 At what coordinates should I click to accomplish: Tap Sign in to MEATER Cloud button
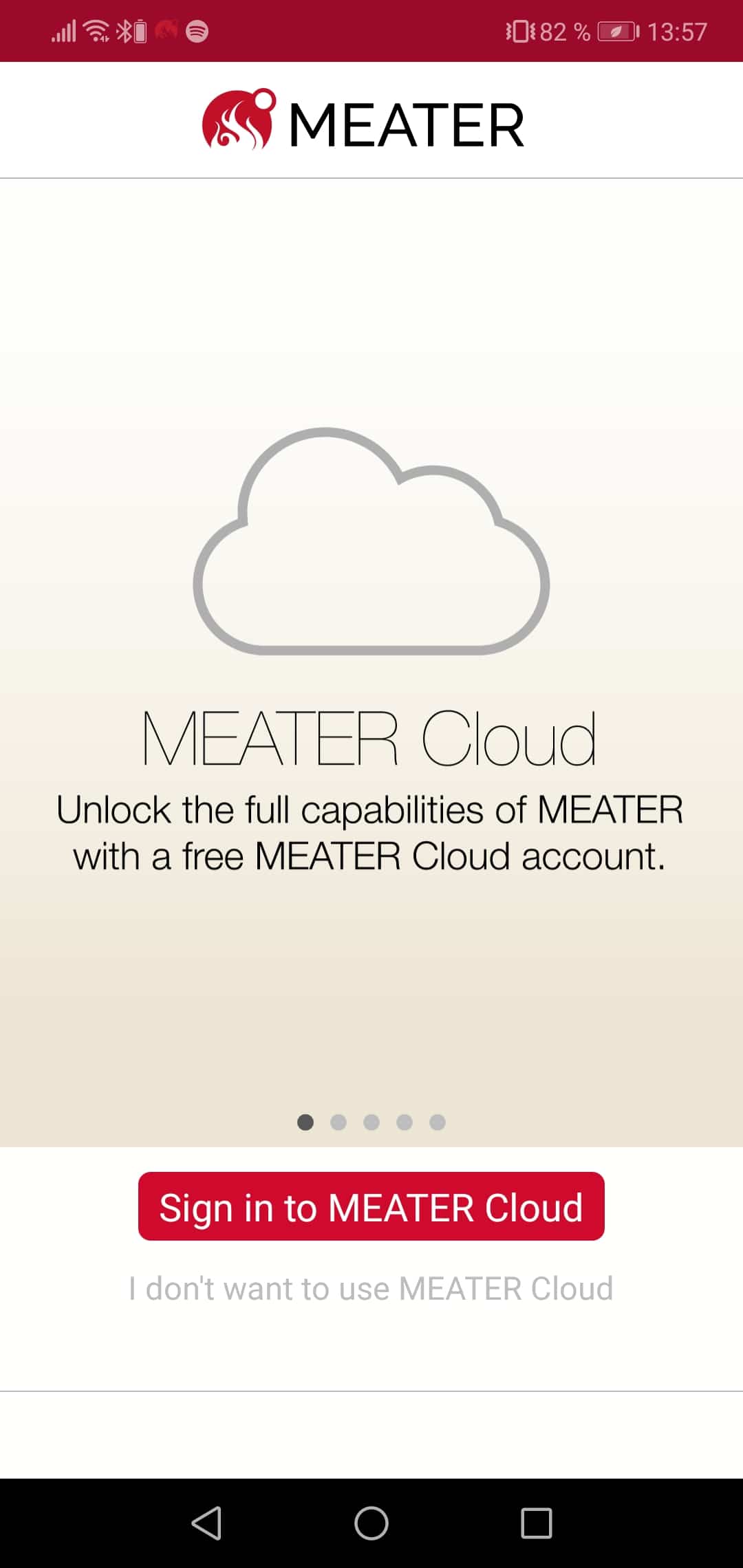(x=371, y=1206)
